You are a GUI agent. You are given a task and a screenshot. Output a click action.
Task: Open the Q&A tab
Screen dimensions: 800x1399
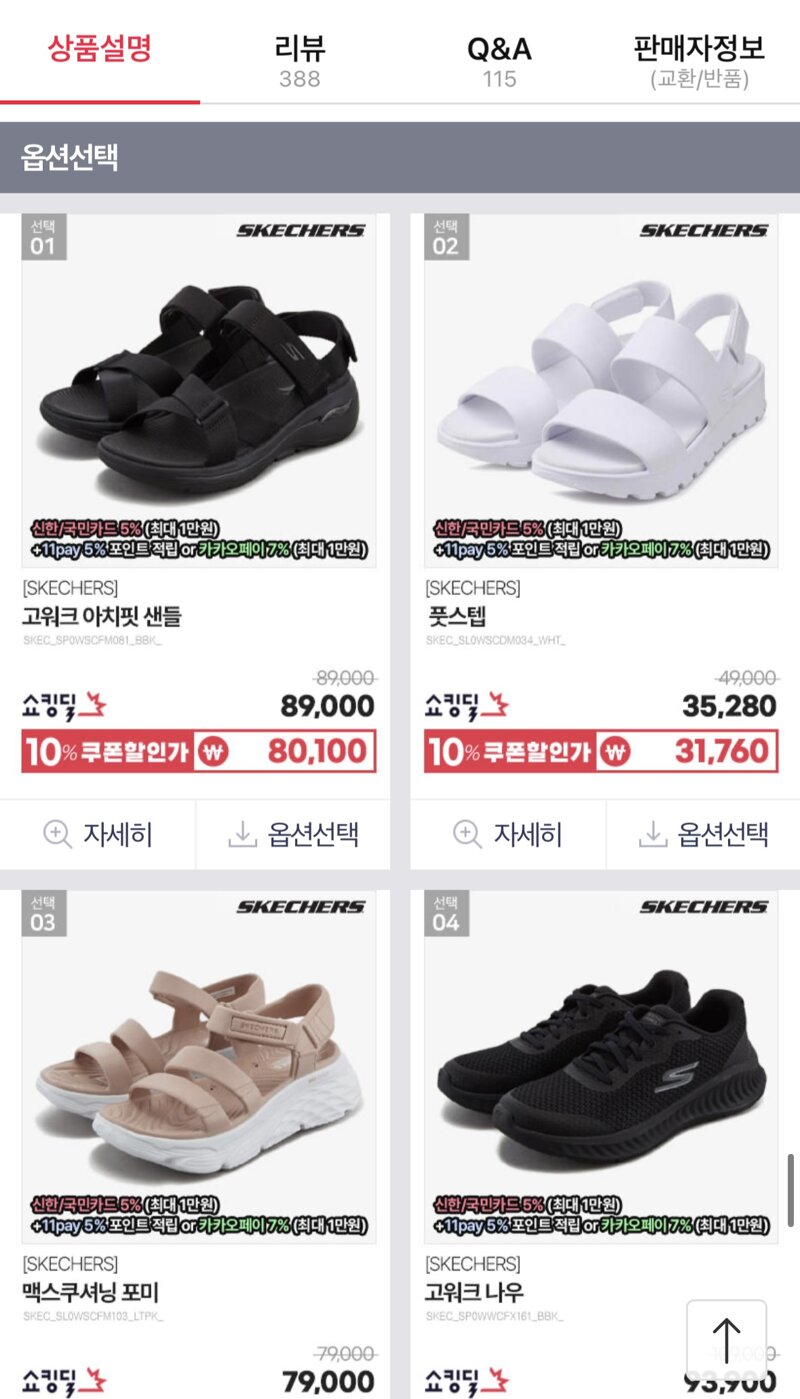(x=499, y=60)
